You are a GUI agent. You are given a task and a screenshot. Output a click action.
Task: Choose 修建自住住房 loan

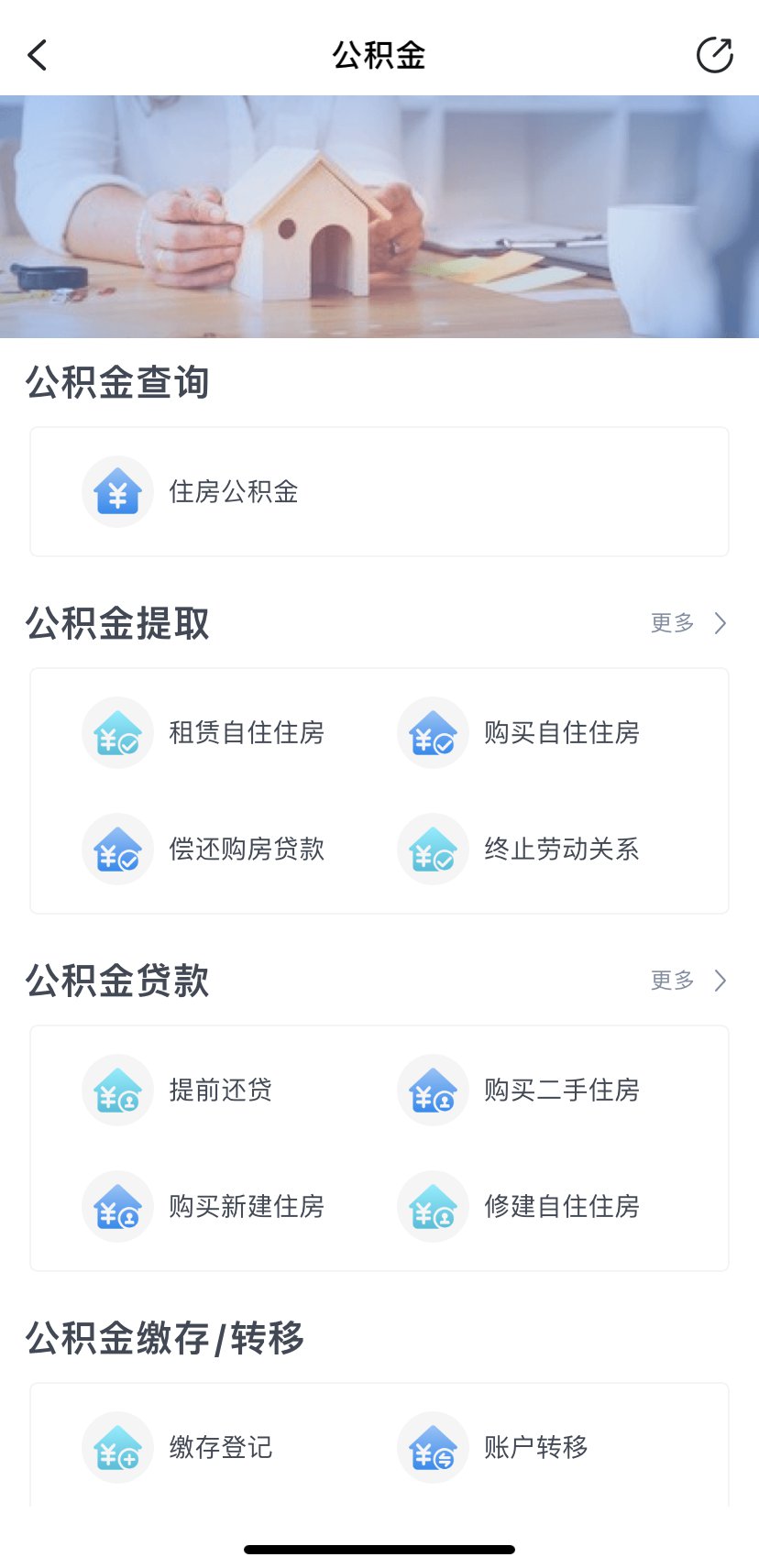pyautogui.click(x=560, y=1207)
